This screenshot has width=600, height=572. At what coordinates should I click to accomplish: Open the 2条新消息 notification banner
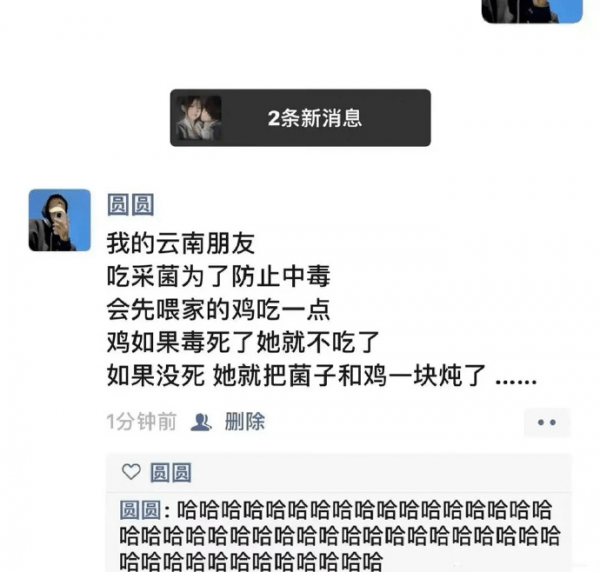pos(300,118)
